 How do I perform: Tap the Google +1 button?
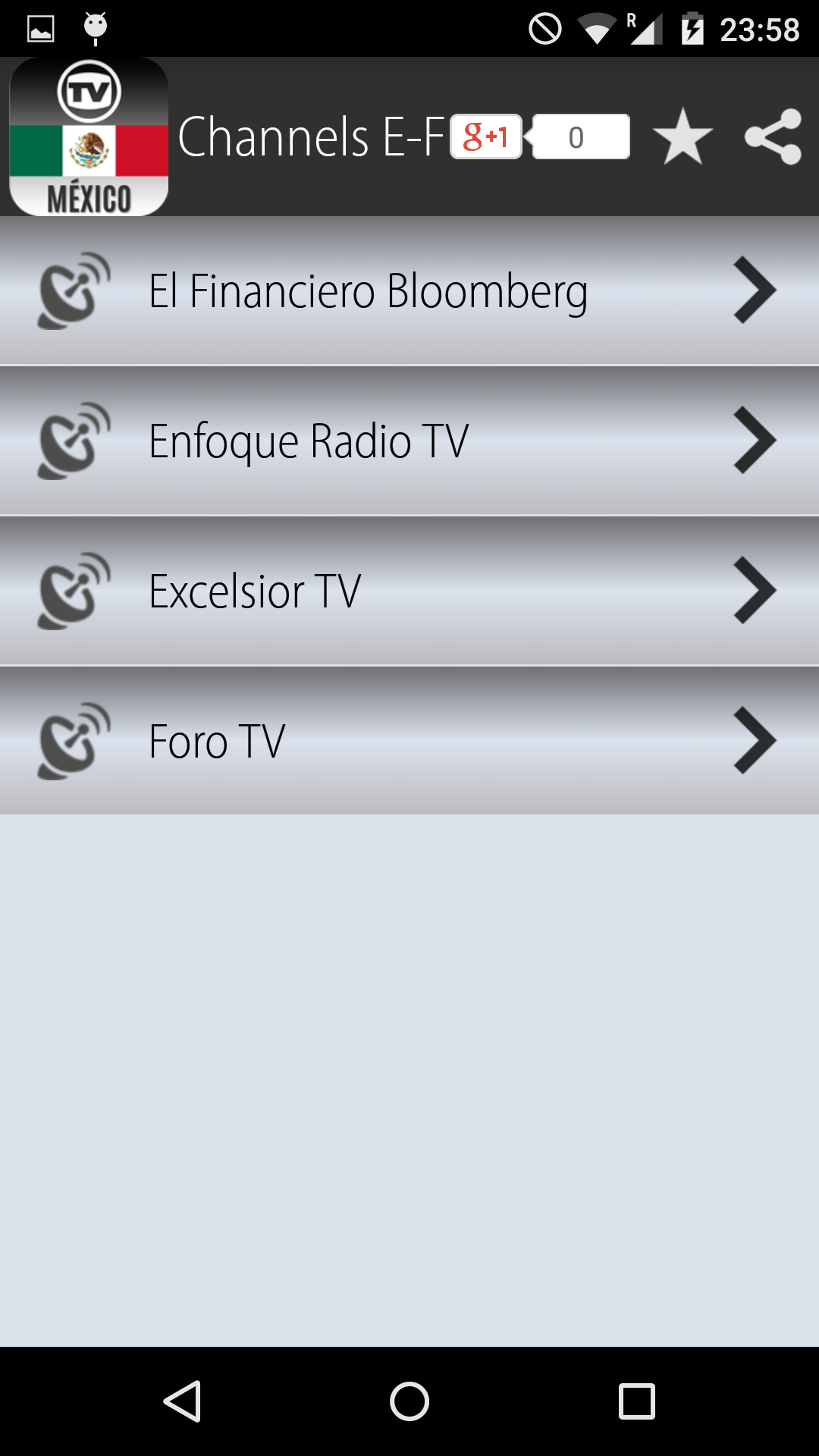[x=486, y=136]
